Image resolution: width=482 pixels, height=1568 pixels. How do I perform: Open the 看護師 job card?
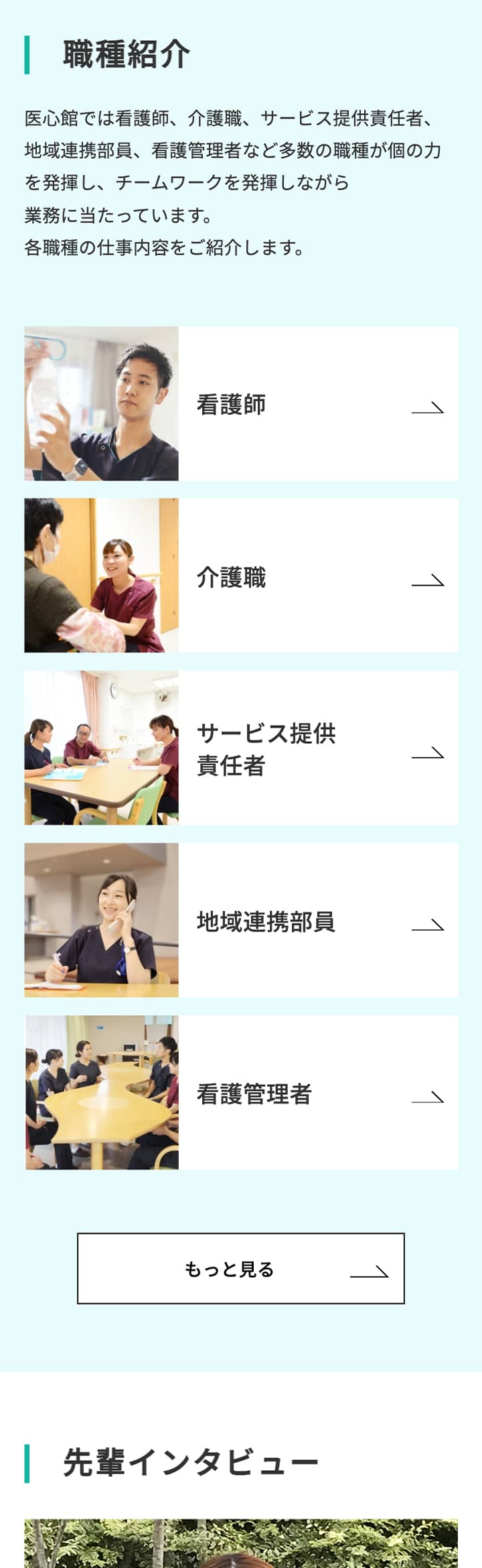(241, 404)
